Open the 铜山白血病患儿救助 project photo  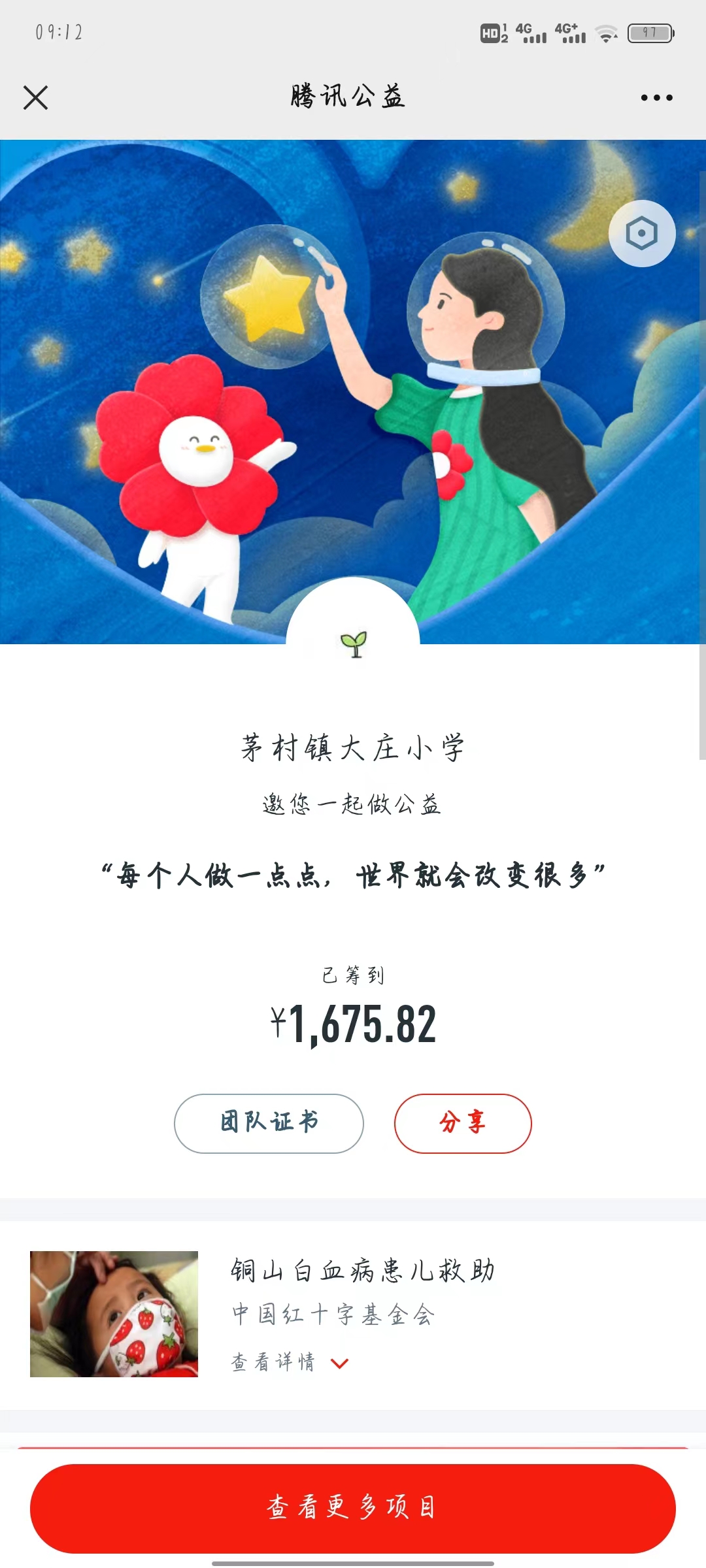click(x=114, y=1314)
